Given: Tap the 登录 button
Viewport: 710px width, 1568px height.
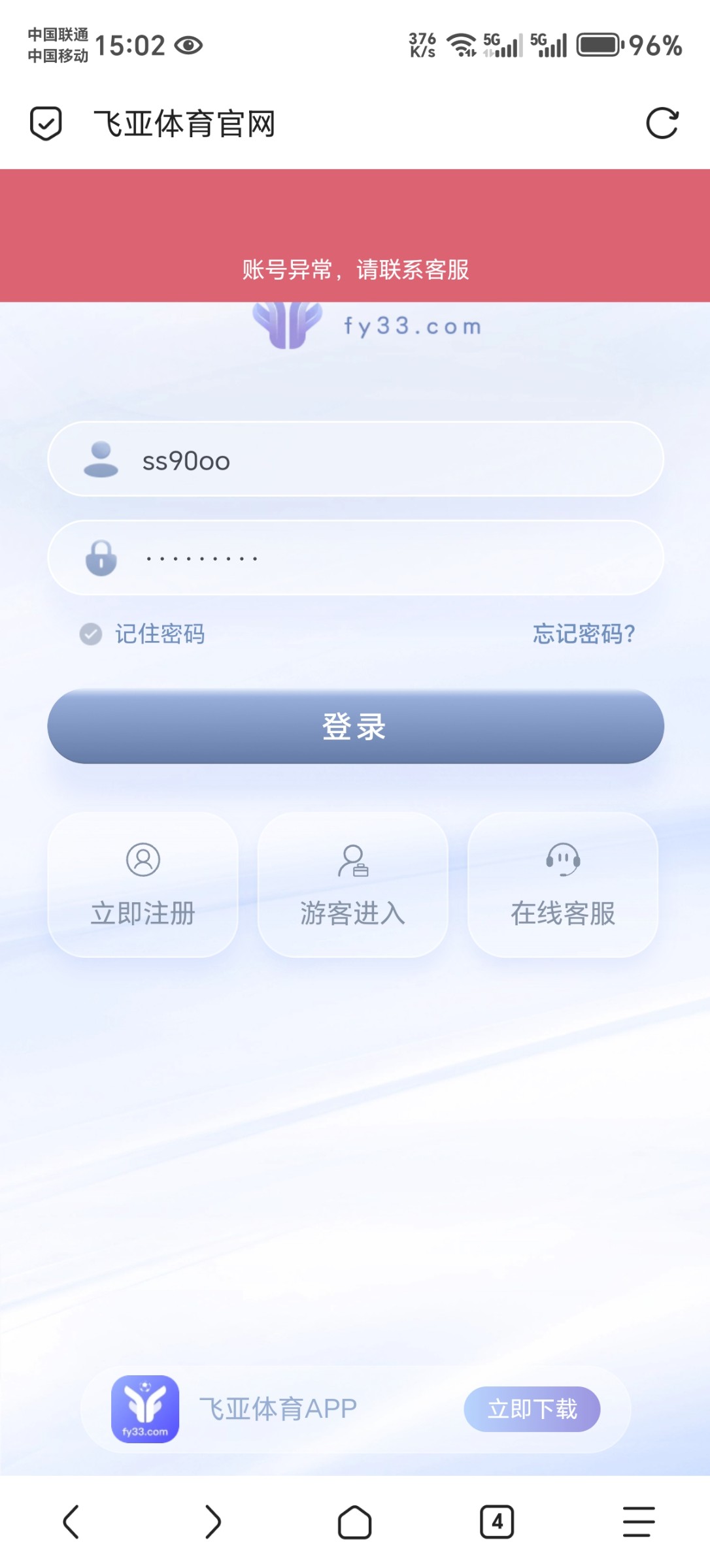Looking at the screenshot, I should coord(356,727).
